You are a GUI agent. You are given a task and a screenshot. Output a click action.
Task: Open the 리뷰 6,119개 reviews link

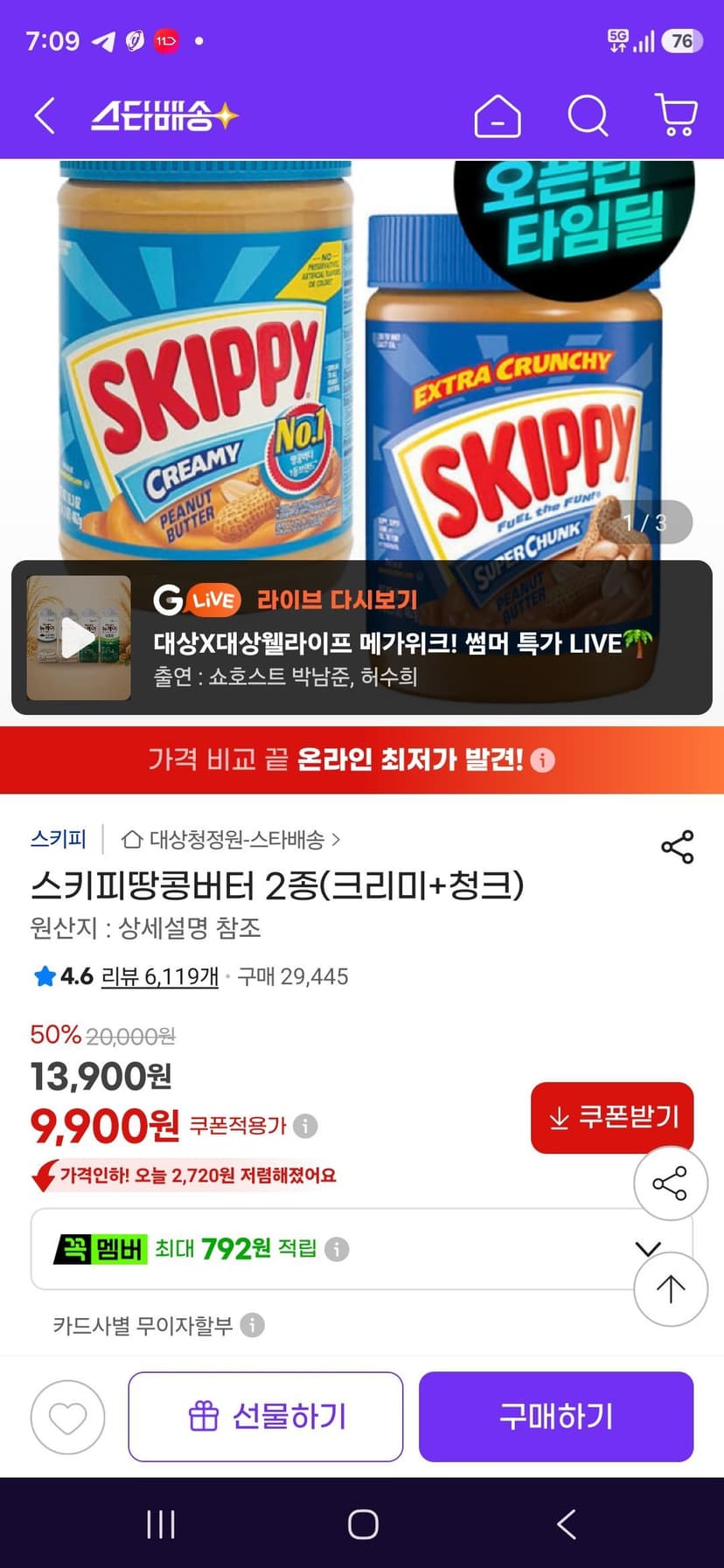click(160, 976)
